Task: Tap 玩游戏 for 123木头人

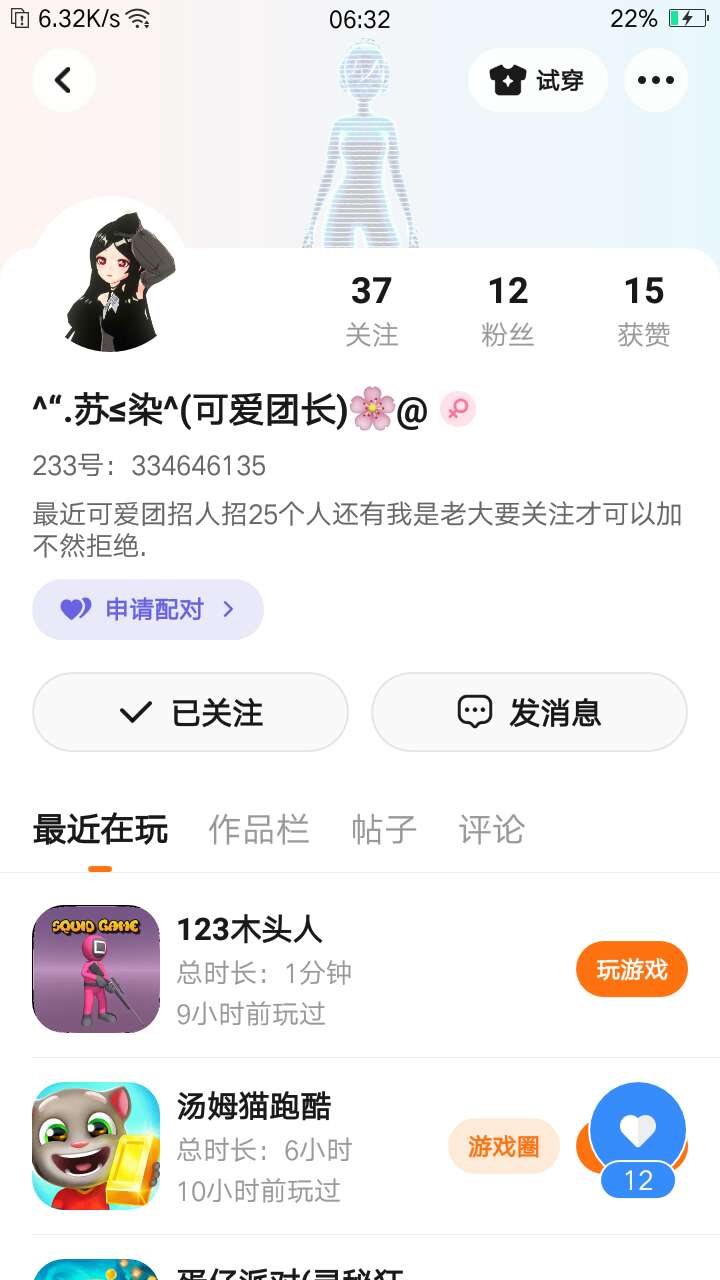Action: 631,969
